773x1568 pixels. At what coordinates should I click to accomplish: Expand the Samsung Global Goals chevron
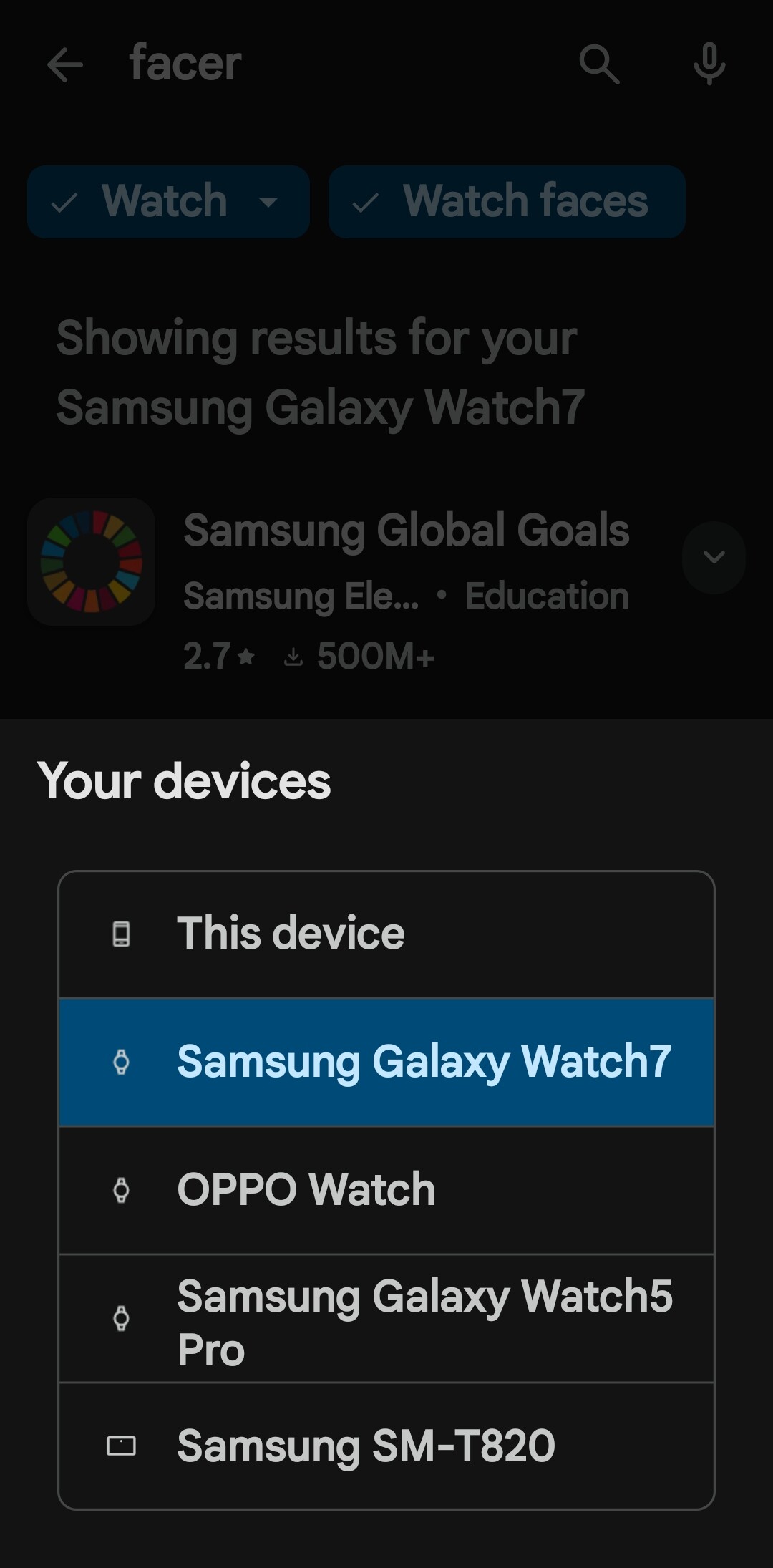pos(714,557)
